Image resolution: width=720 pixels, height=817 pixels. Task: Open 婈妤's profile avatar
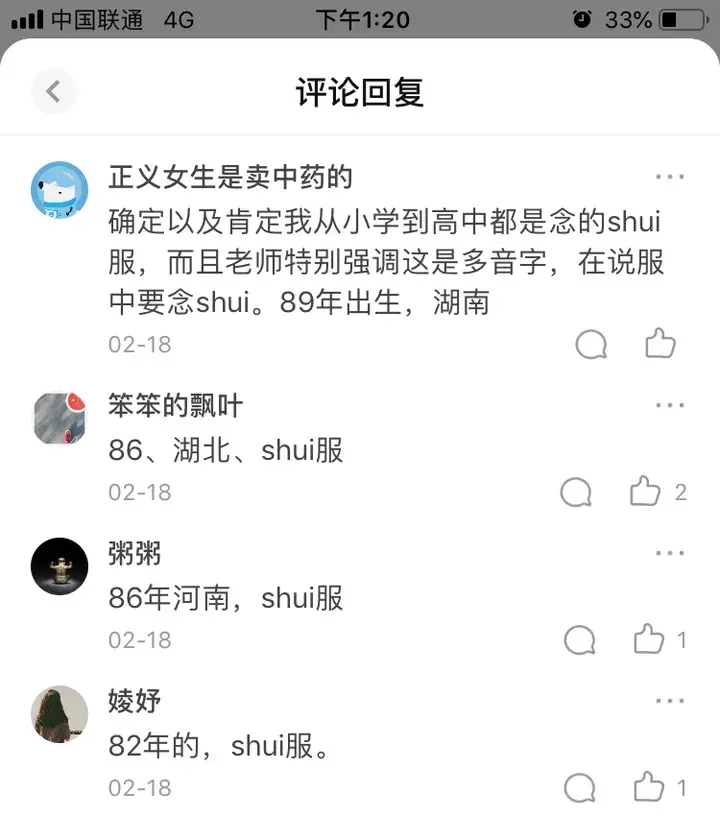(x=60, y=714)
